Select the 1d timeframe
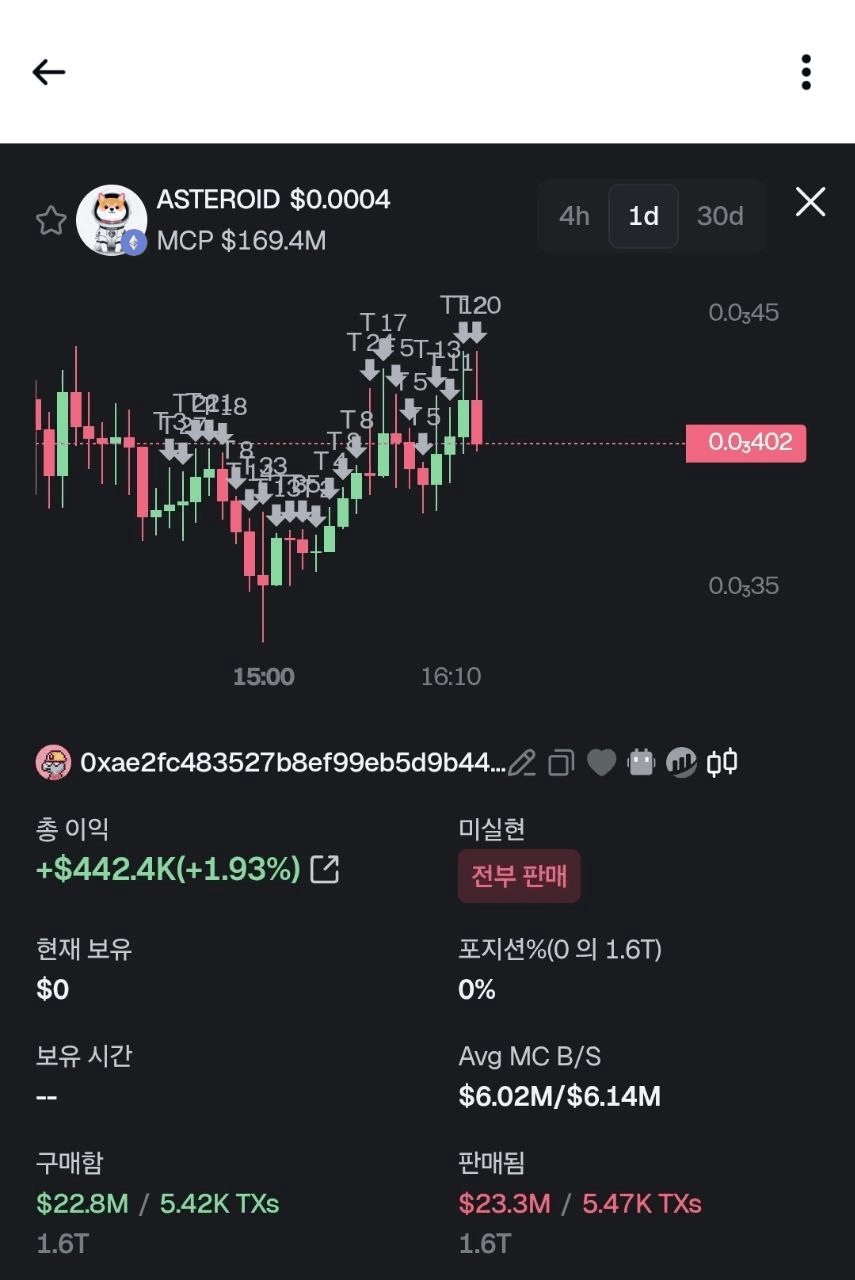 pyautogui.click(x=643, y=216)
